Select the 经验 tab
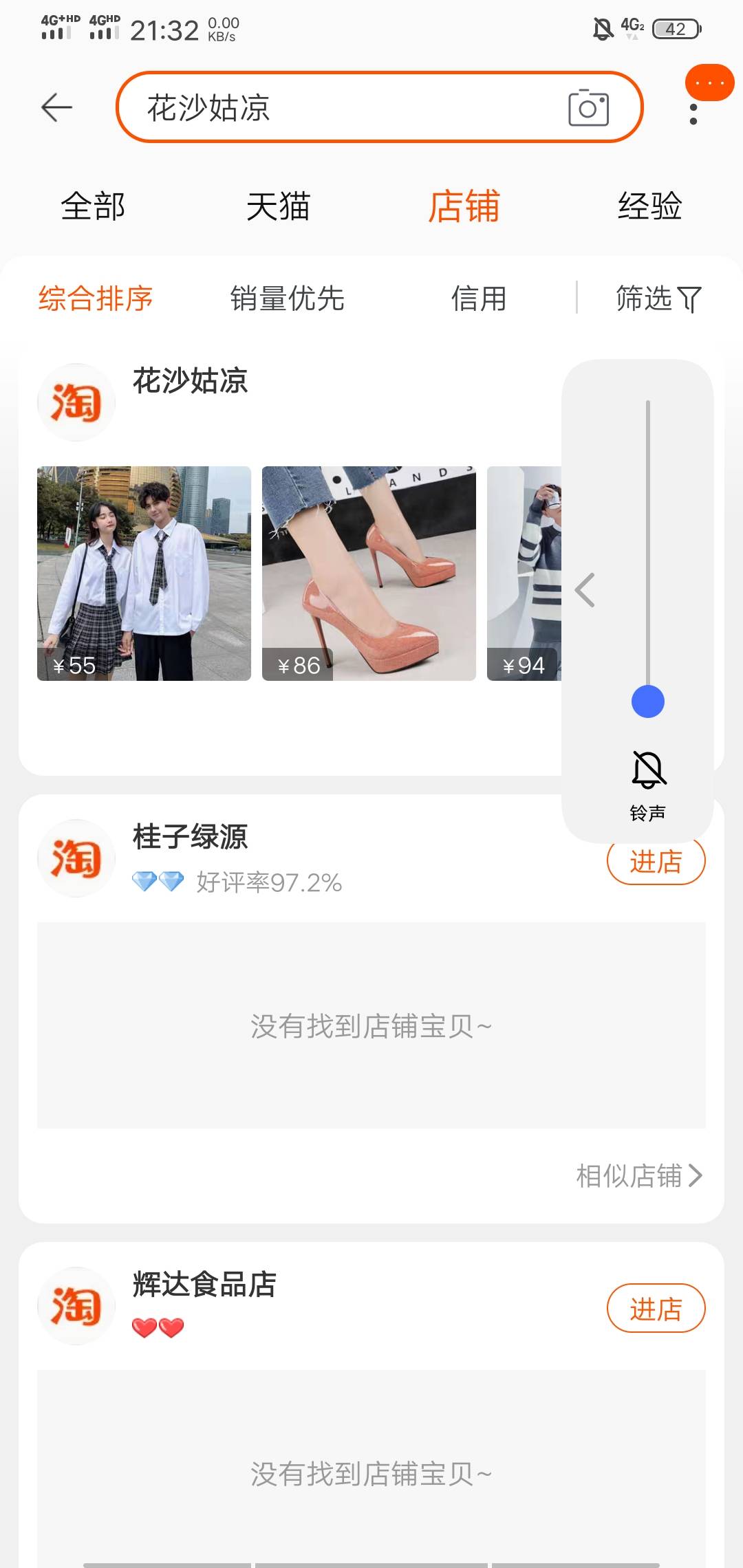 tap(649, 206)
